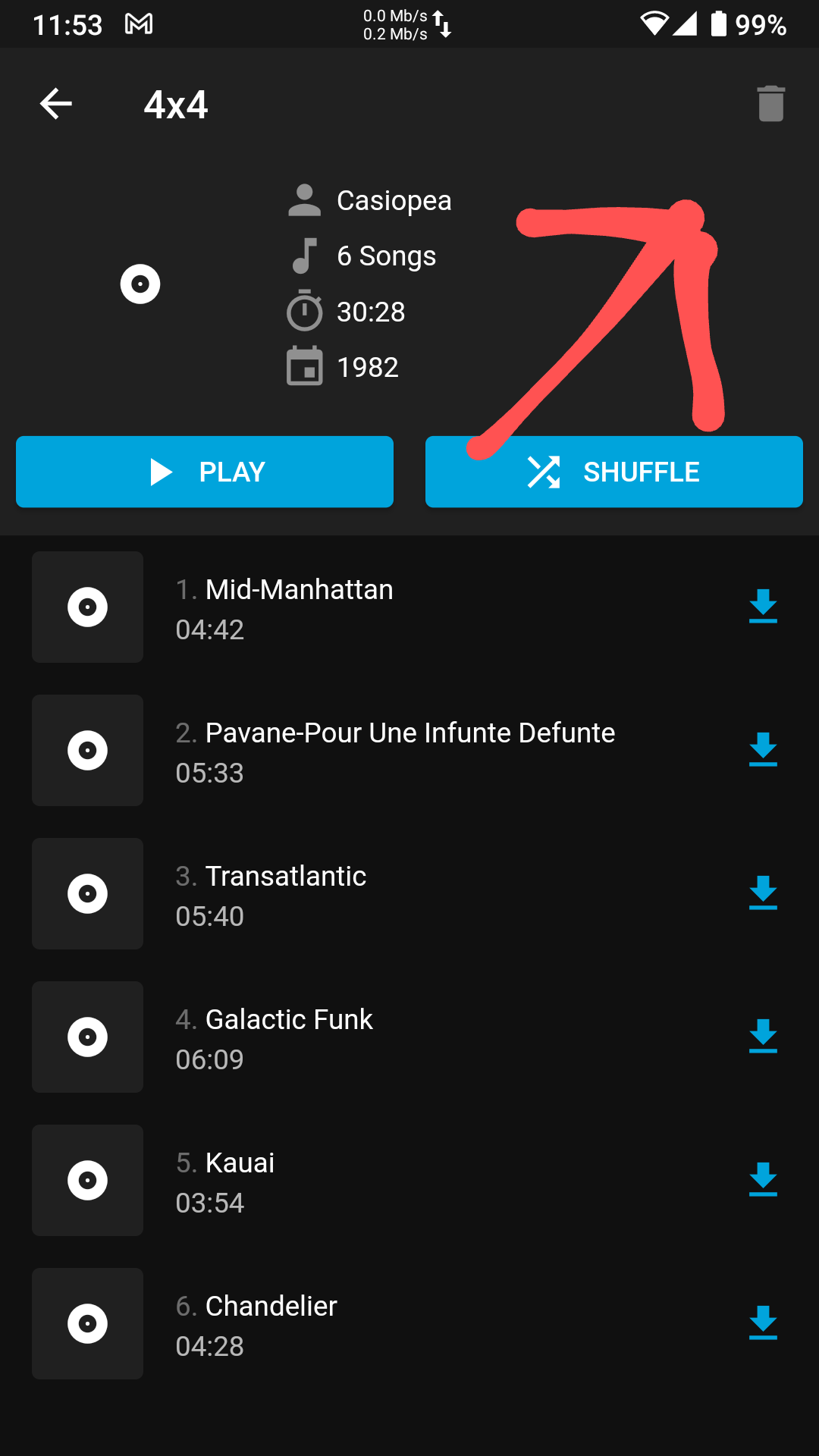This screenshot has height=1456, width=819.
Task: Play Pavane-Pour Une Infunte Defunte
Action: point(409,751)
